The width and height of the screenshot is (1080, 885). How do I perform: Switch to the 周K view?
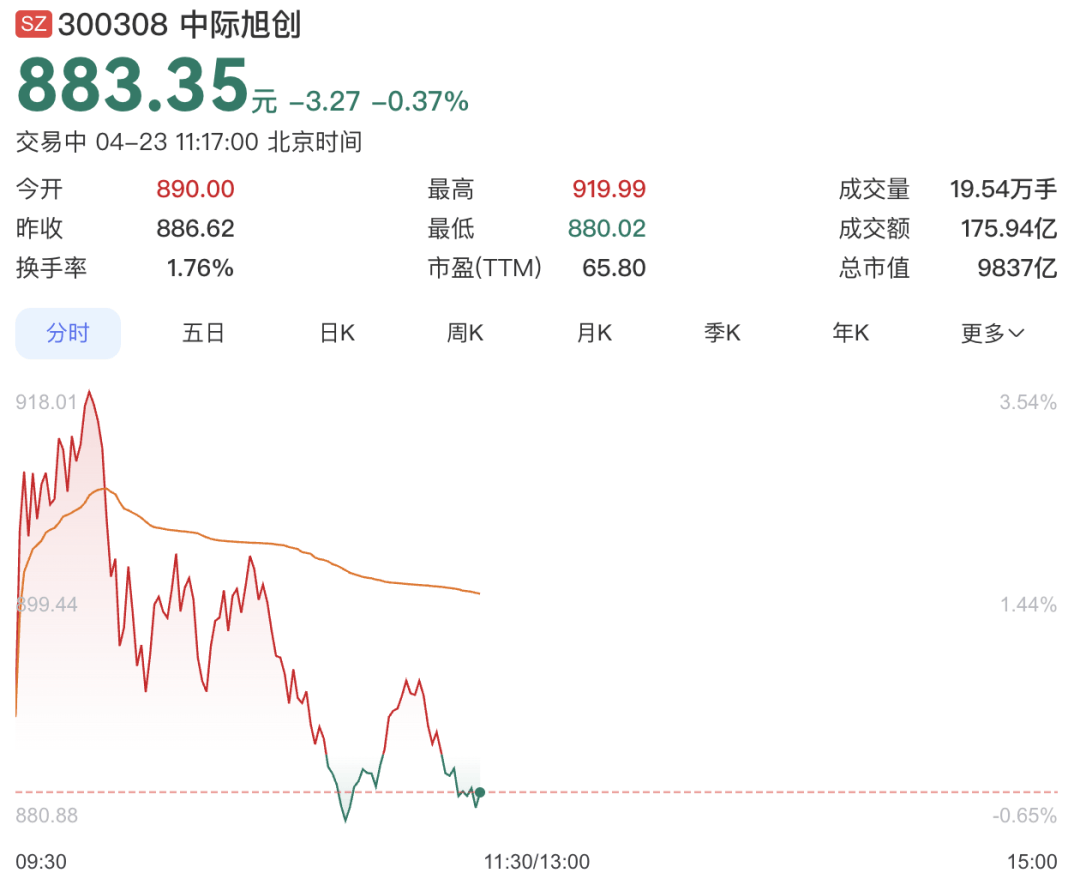[465, 333]
